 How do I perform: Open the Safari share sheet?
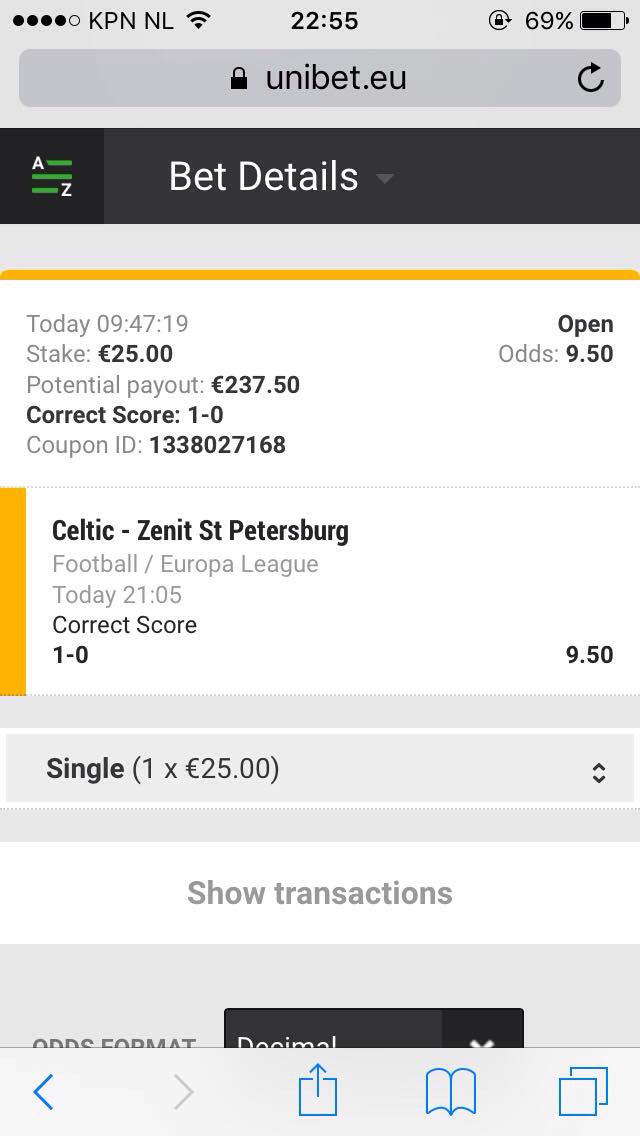[318, 1090]
